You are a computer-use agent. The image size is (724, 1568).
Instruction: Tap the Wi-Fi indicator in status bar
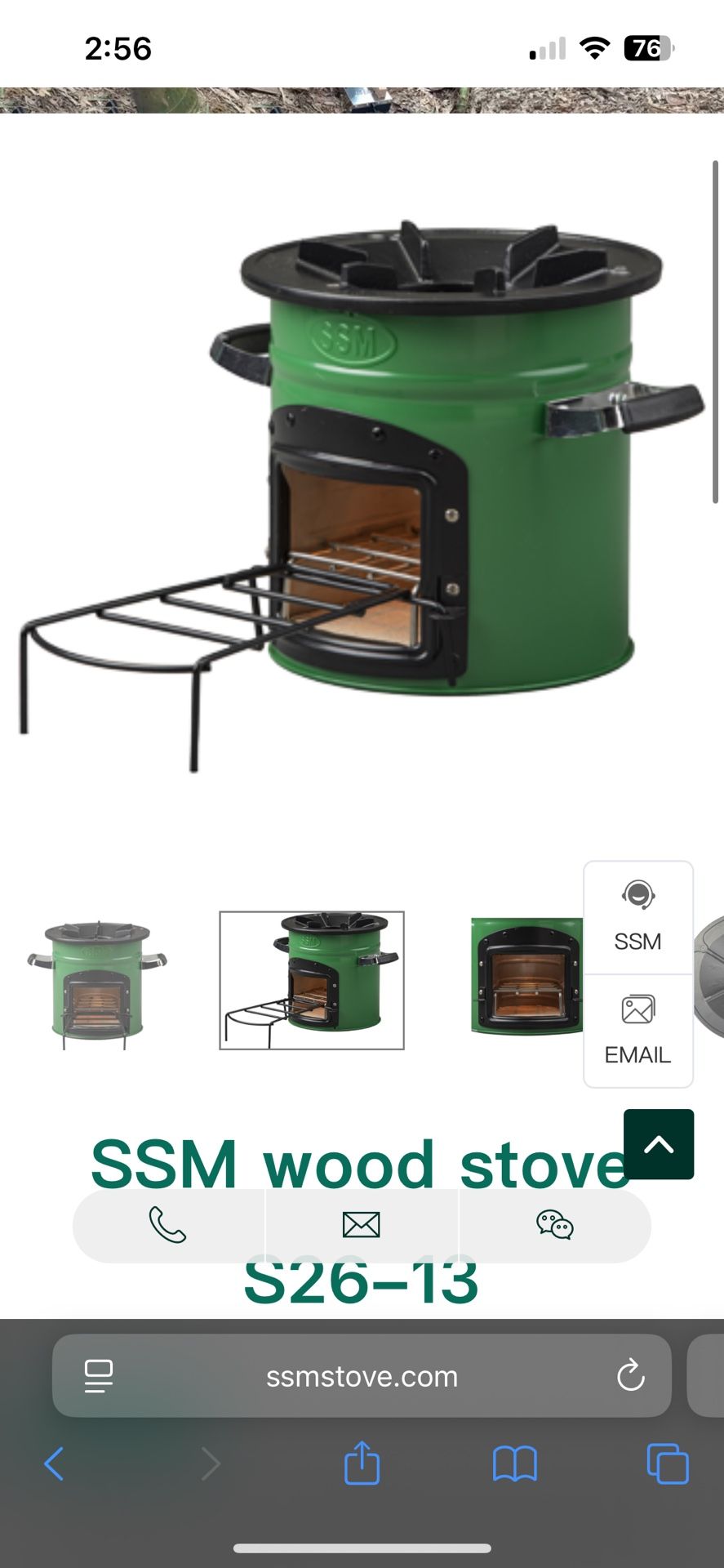594,48
